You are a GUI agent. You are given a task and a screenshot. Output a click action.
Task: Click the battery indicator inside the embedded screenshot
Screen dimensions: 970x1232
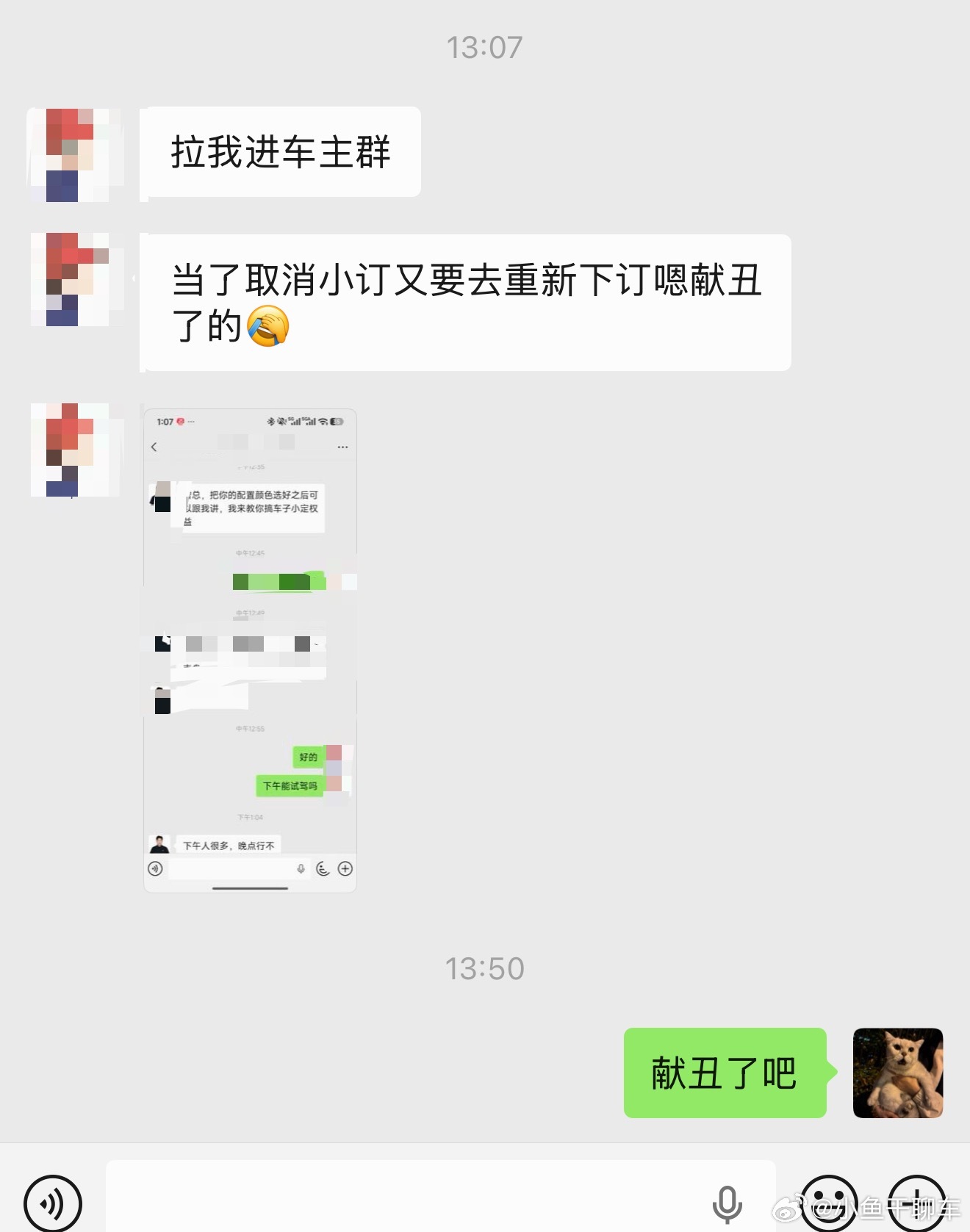(x=337, y=420)
